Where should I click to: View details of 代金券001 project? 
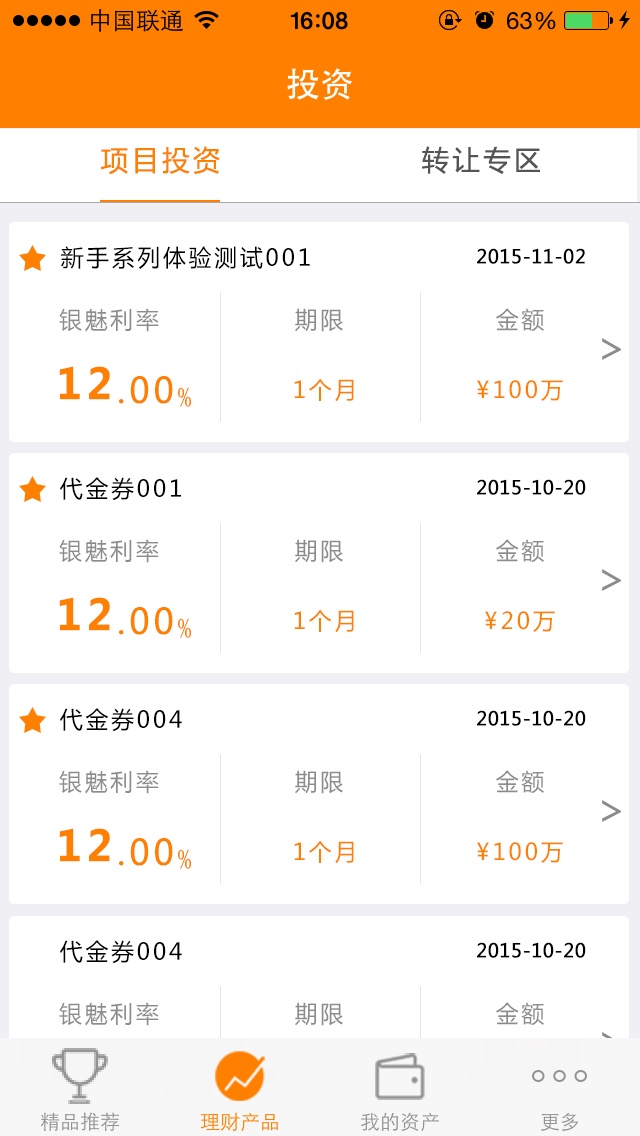click(318, 563)
